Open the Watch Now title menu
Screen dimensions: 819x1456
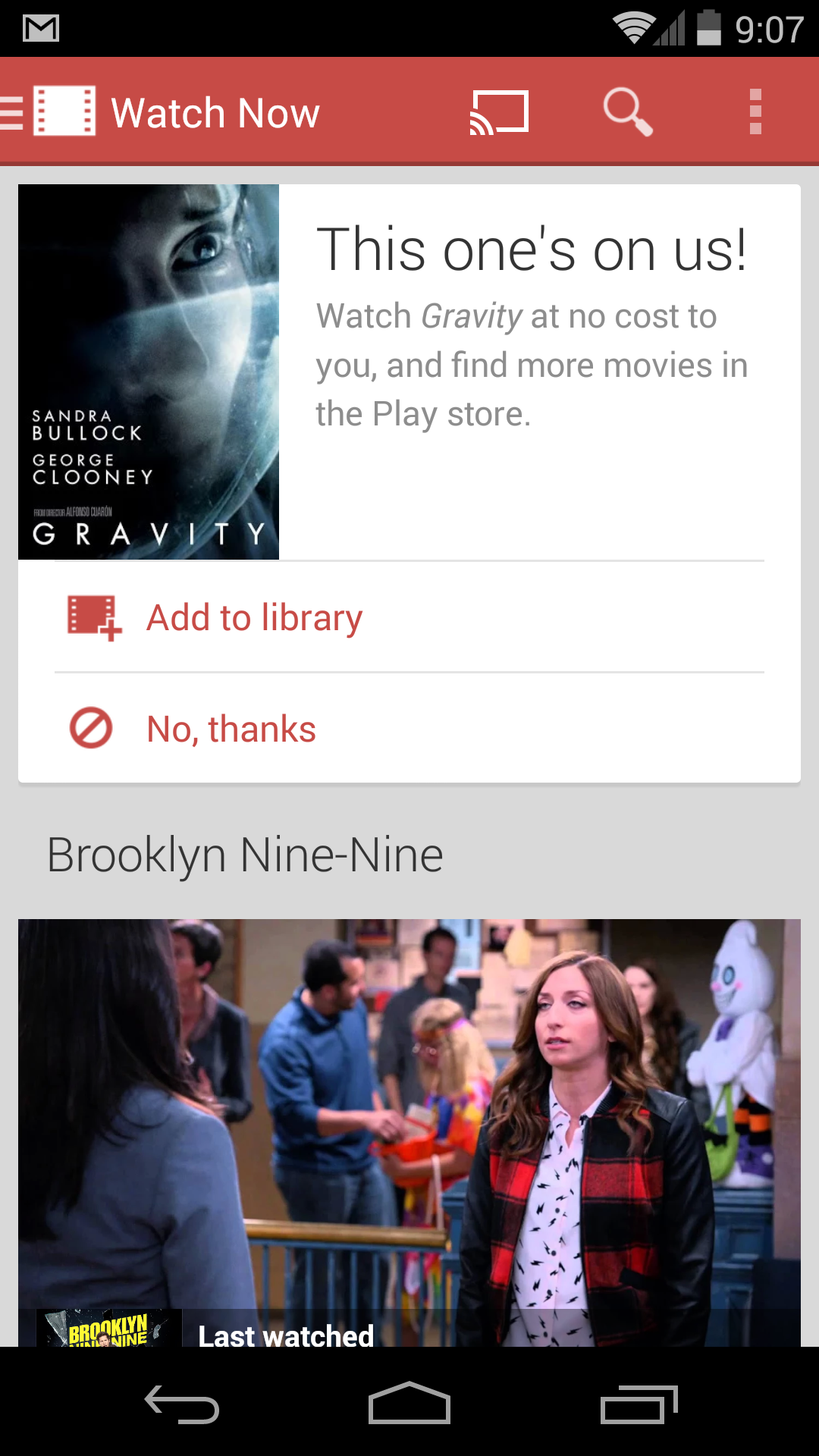[215, 111]
